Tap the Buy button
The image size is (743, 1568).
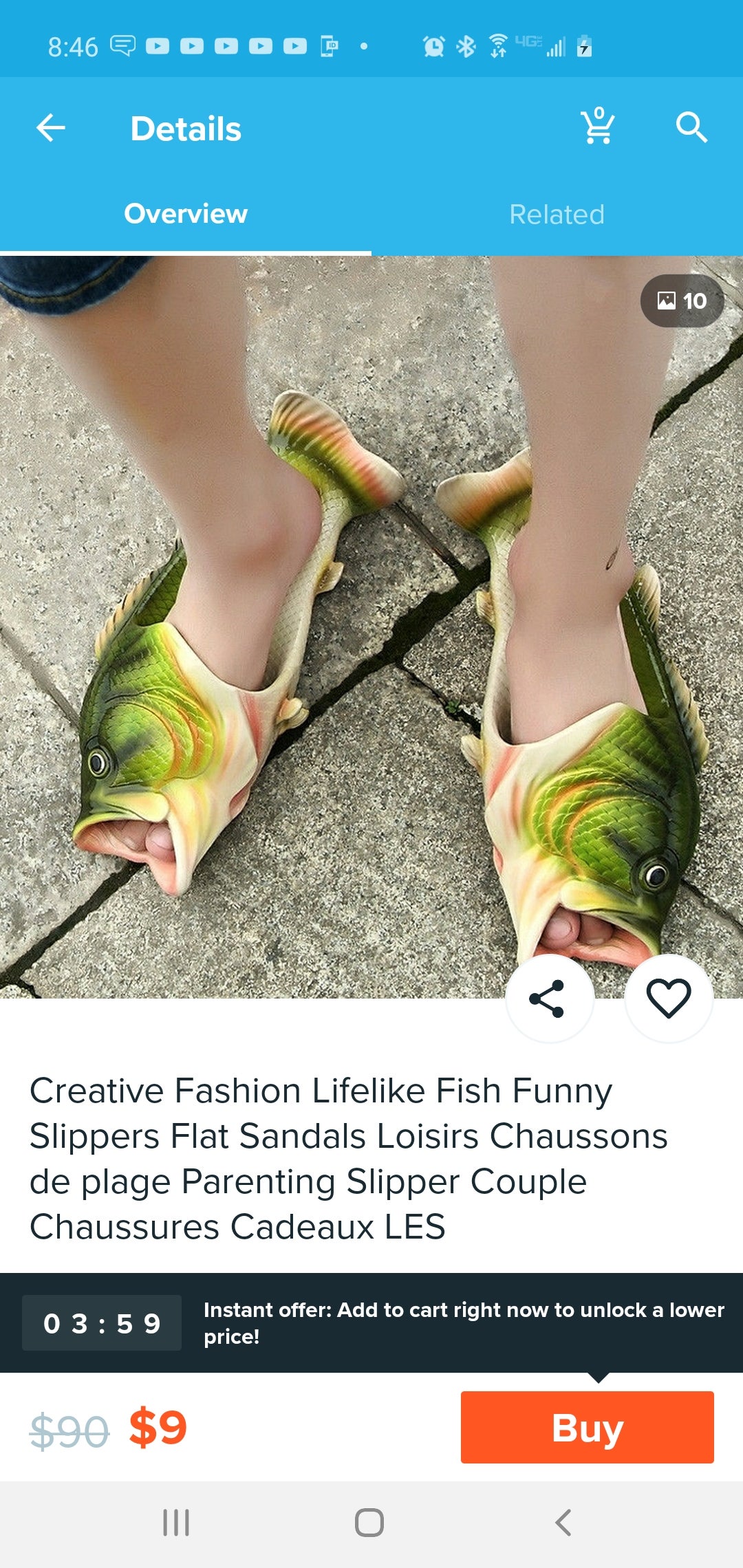click(588, 1427)
